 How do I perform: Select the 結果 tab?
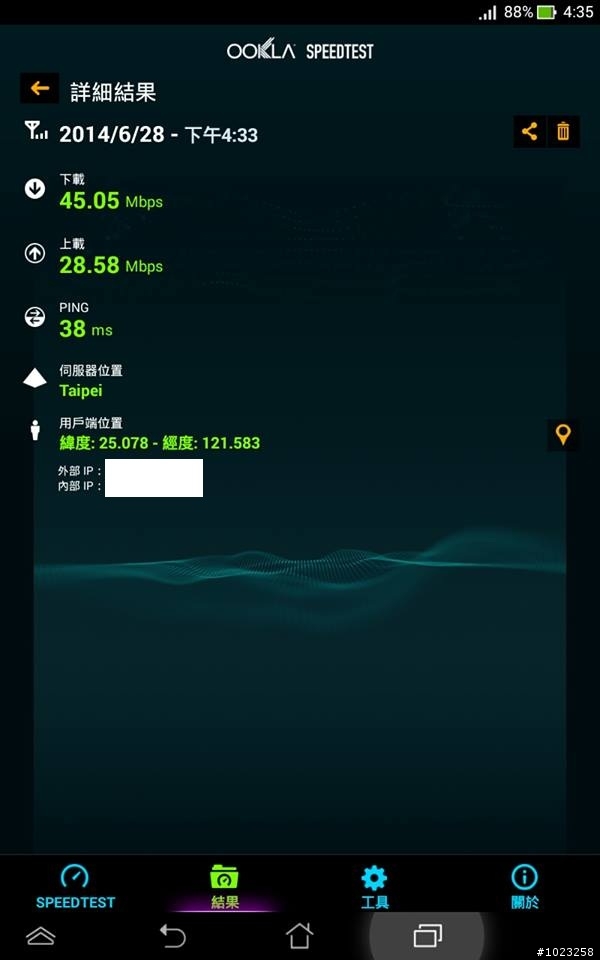pyautogui.click(x=224, y=886)
